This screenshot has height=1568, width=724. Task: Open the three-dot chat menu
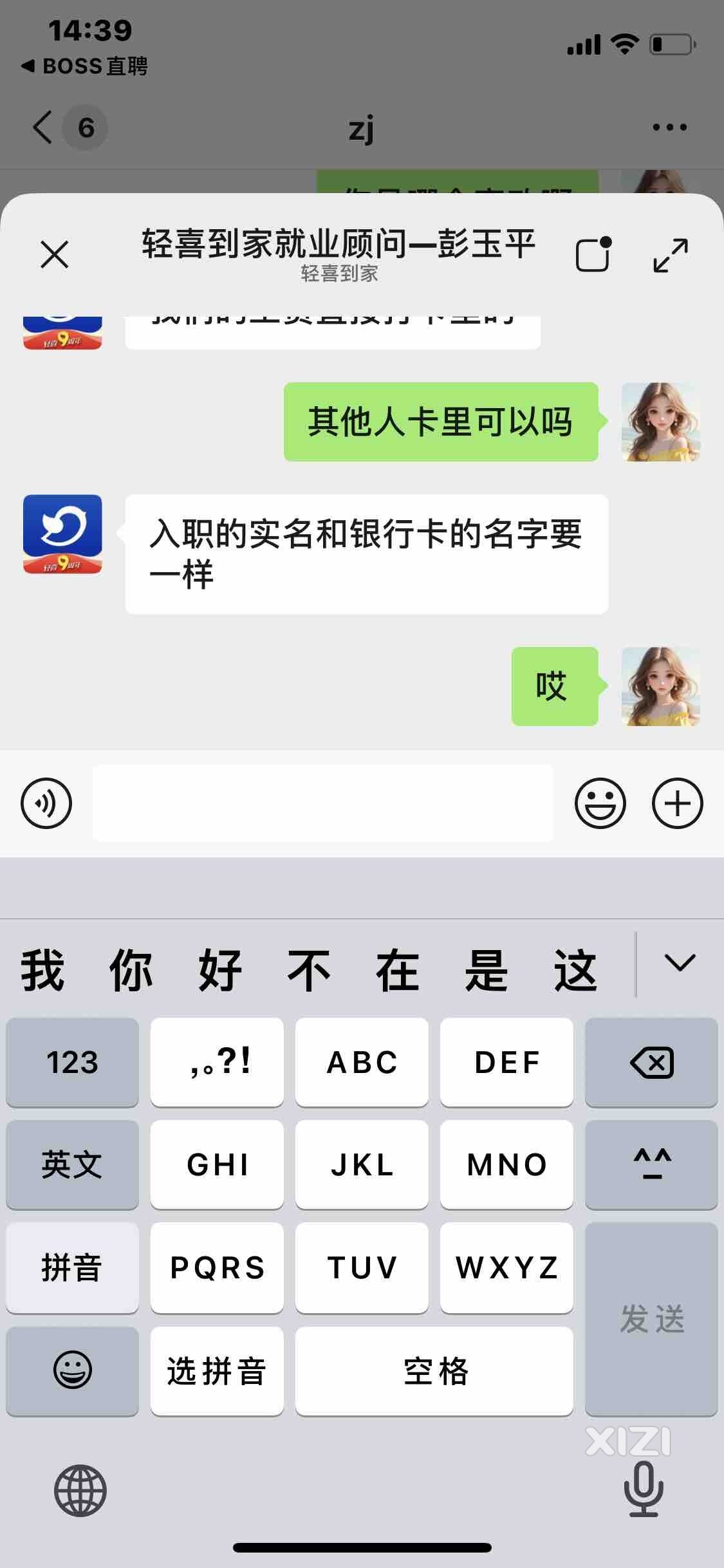pyautogui.click(x=669, y=127)
